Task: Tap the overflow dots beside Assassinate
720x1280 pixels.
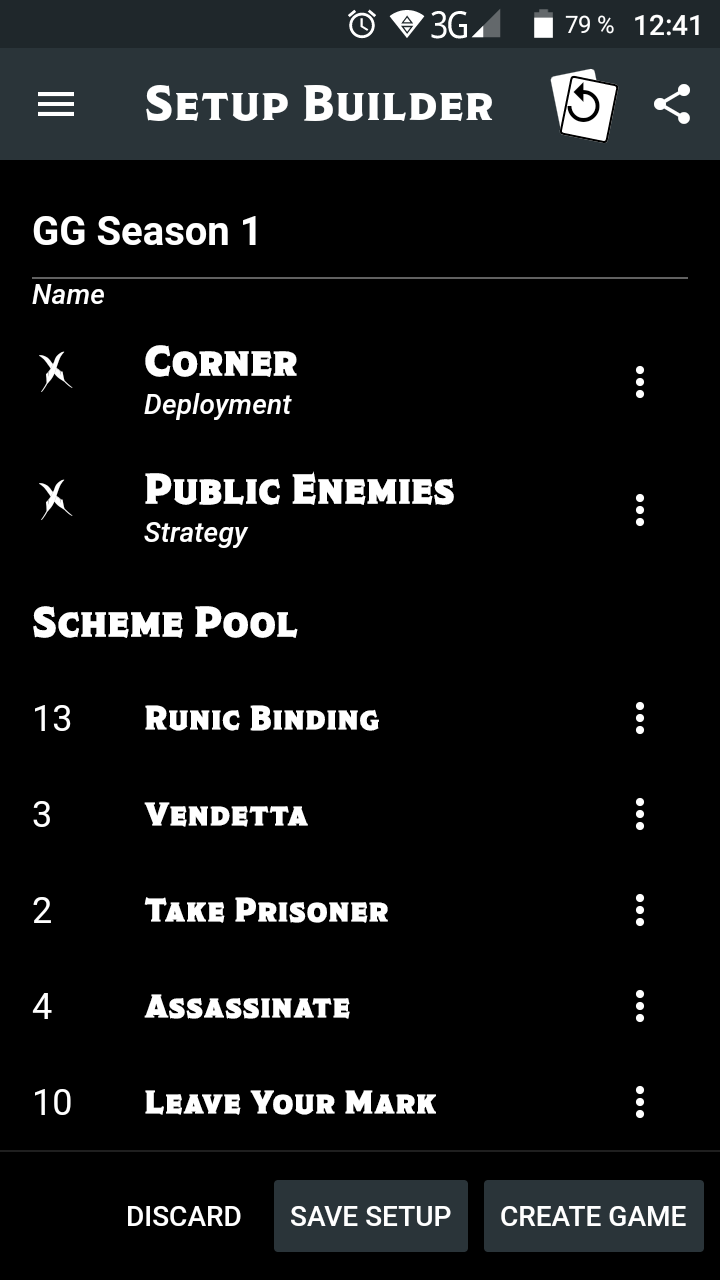Action: point(639,1007)
